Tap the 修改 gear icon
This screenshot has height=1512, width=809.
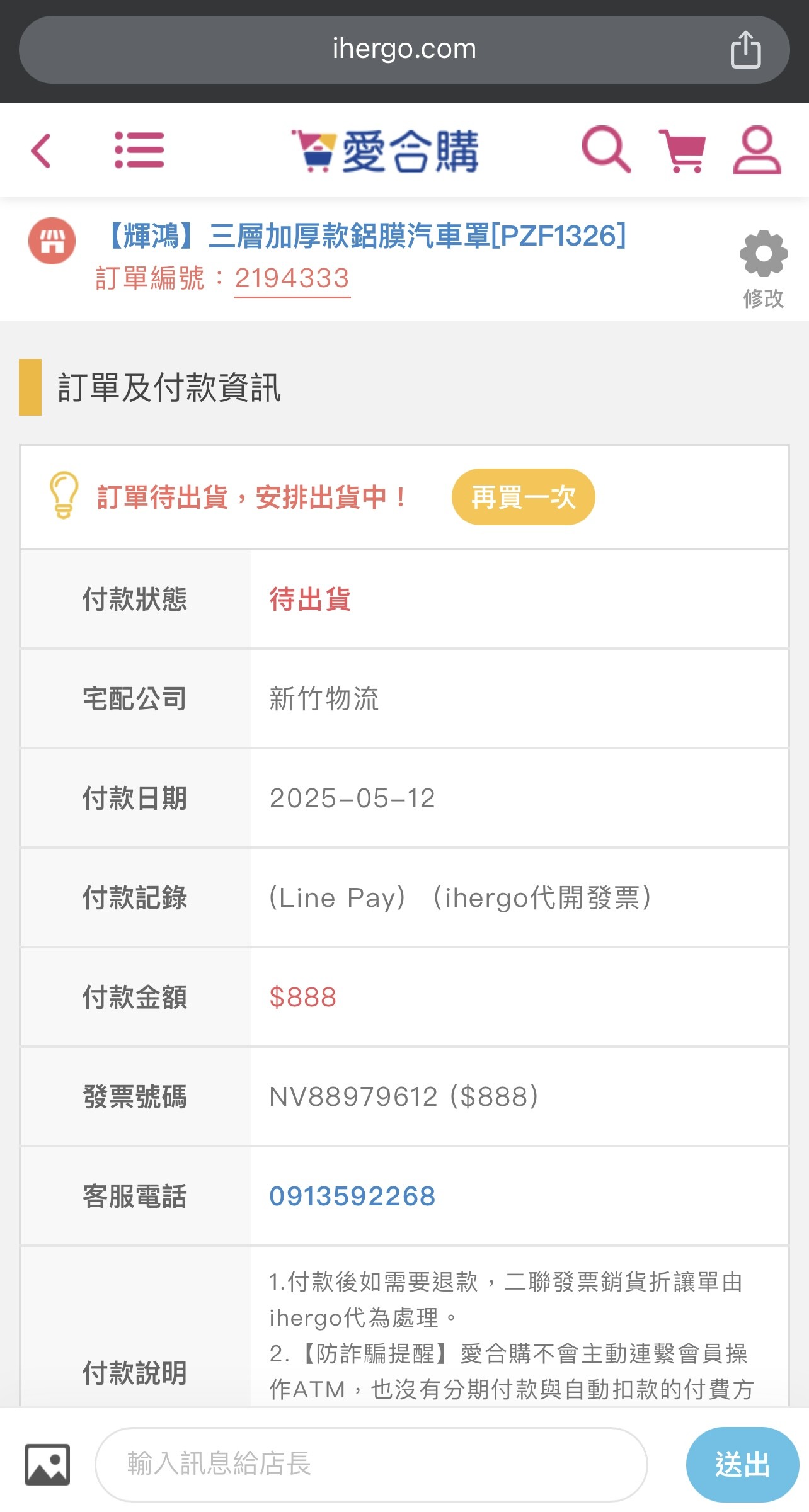pos(764,270)
